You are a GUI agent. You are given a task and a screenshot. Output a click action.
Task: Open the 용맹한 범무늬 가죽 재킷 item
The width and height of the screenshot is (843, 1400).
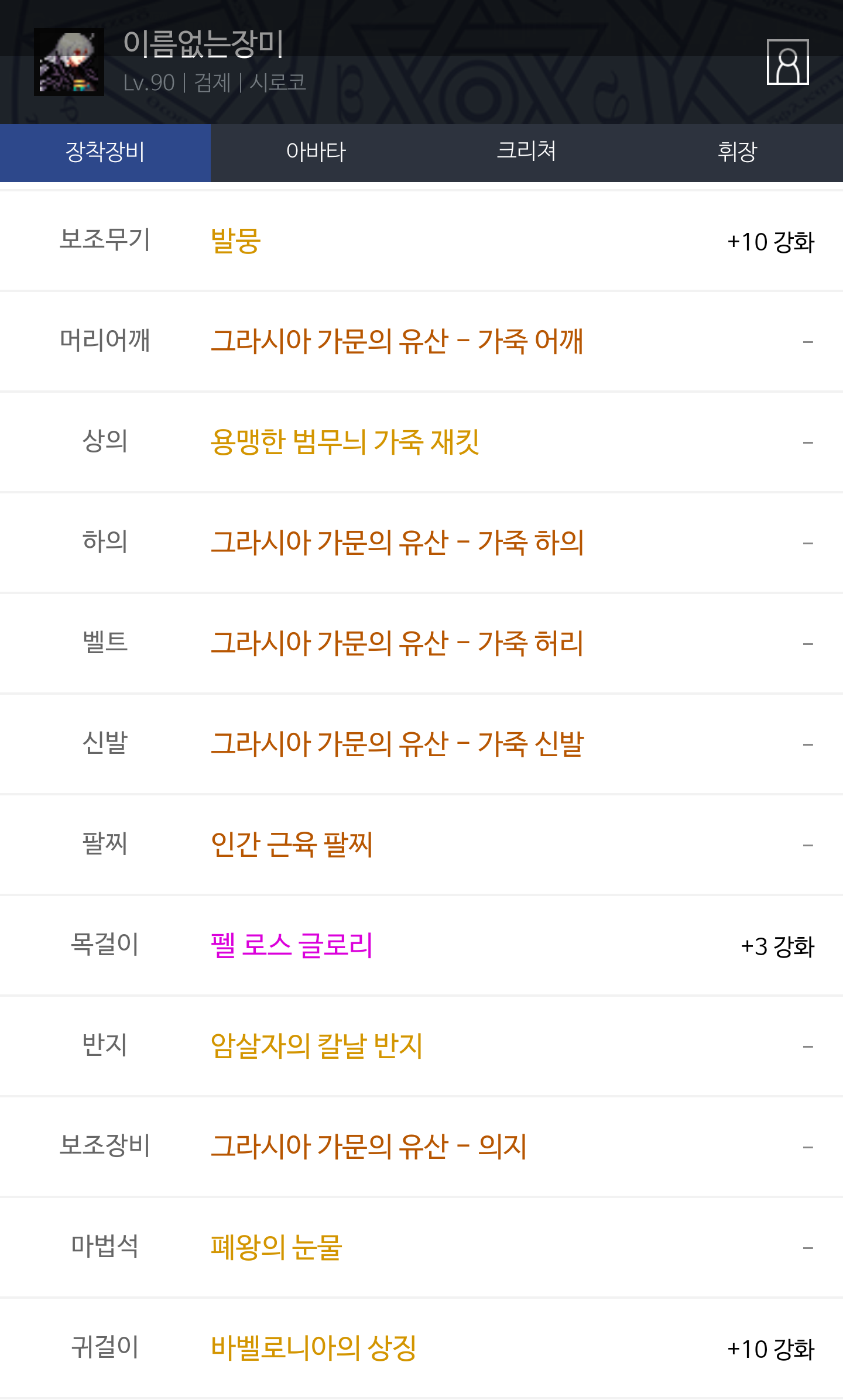(x=345, y=442)
